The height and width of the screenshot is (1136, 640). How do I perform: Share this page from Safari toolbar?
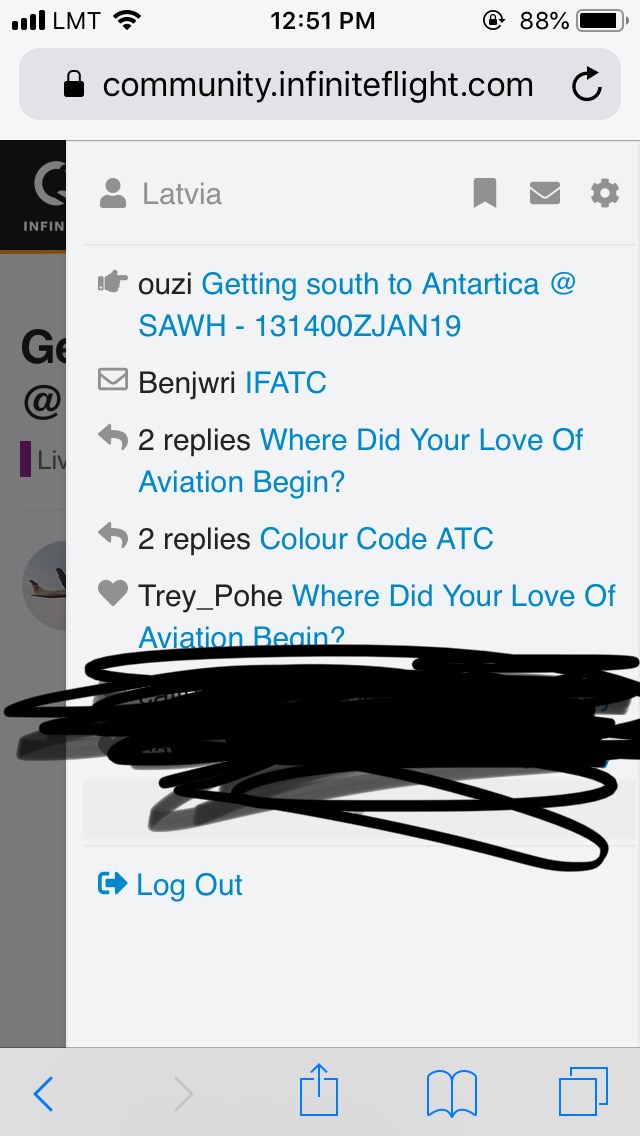[x=320, y=1092]
